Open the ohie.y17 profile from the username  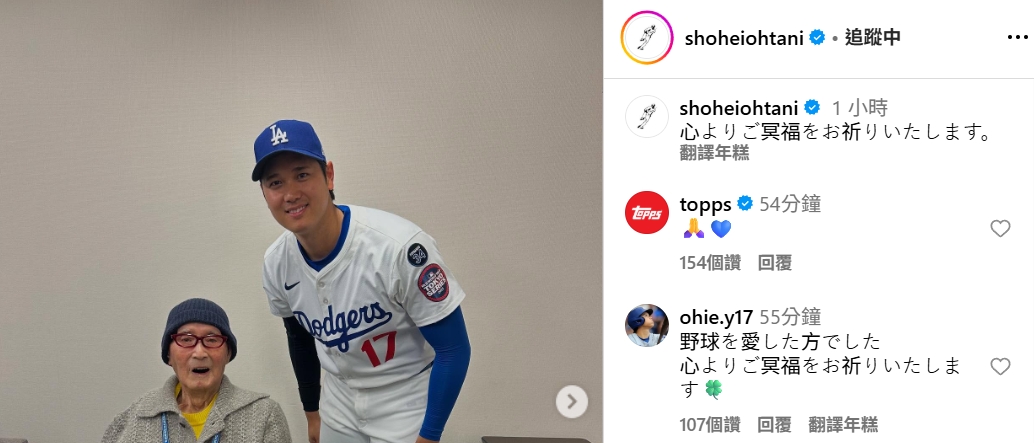point(714,317)
